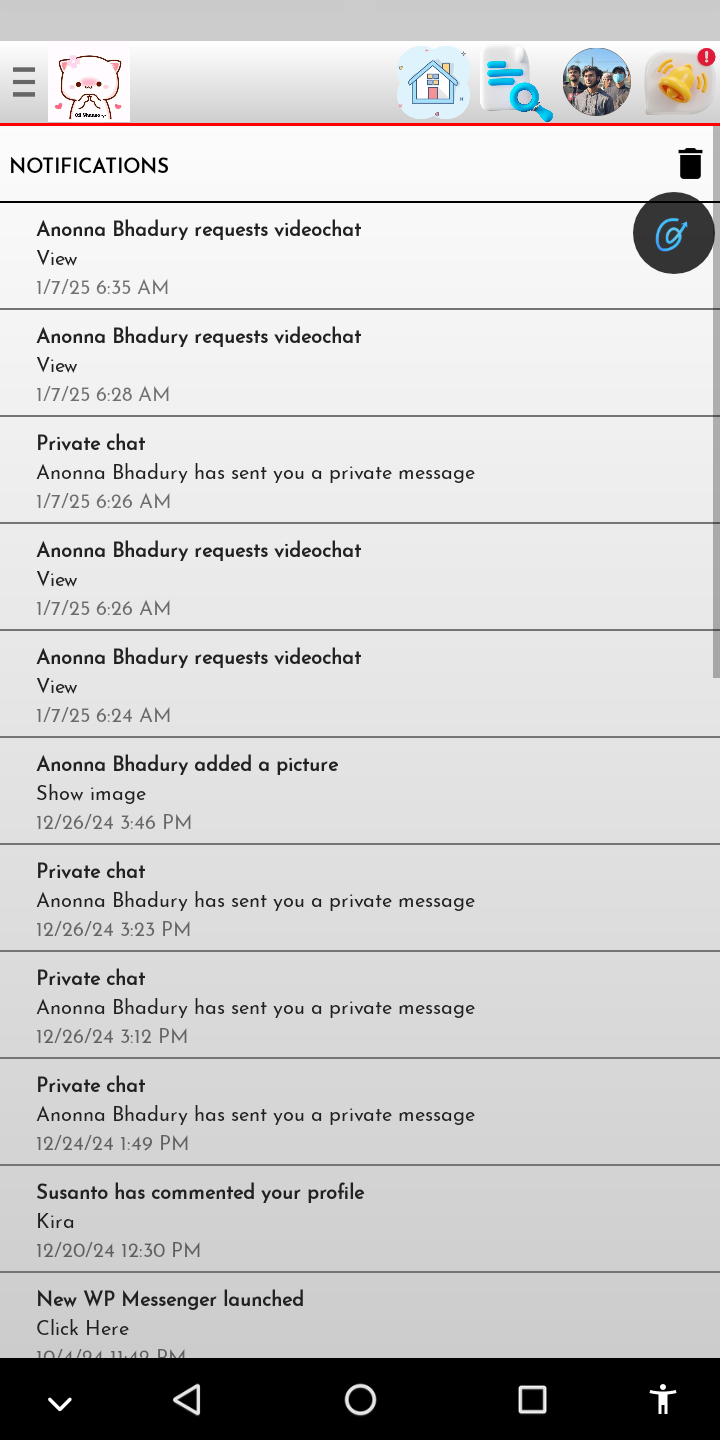
Task: Tap the cat profile avatar
Action: (x=89, y=84)
